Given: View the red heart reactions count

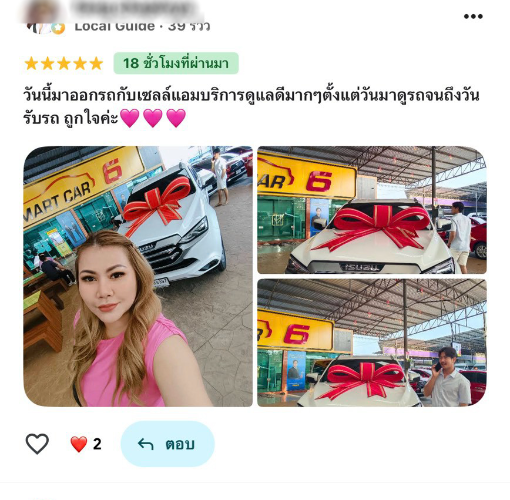Looking at the screenshot, I should pos(86,444).
